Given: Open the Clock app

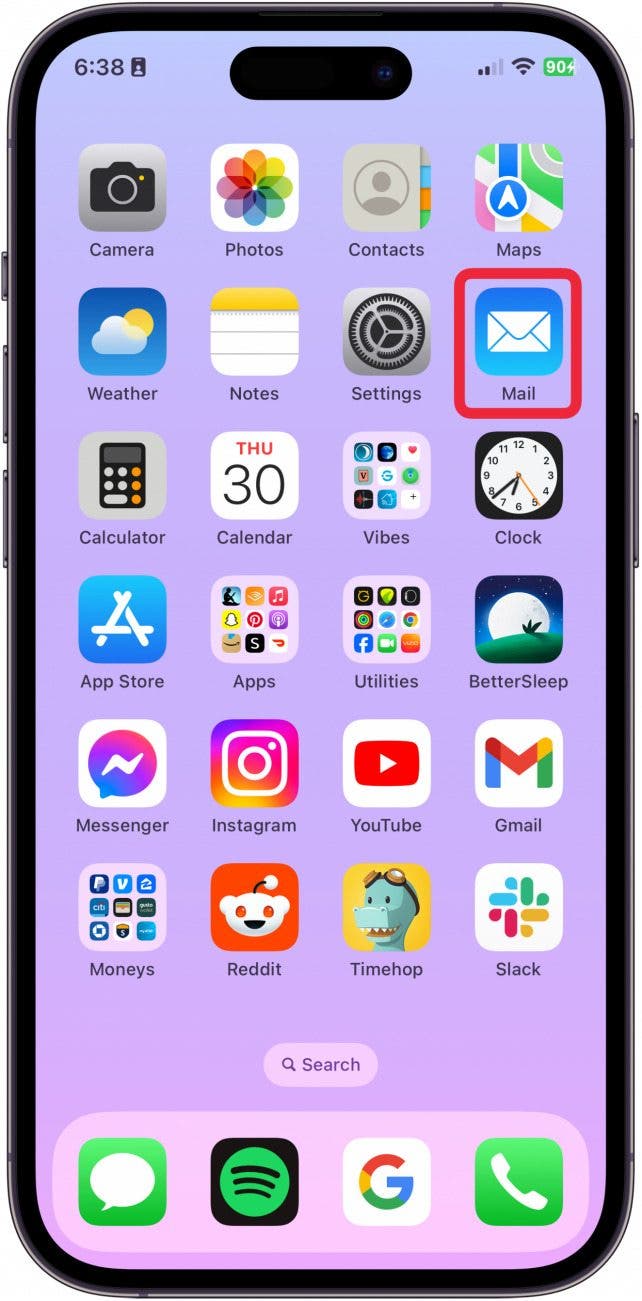Looking at the screenshot, I should click(518, 476).
